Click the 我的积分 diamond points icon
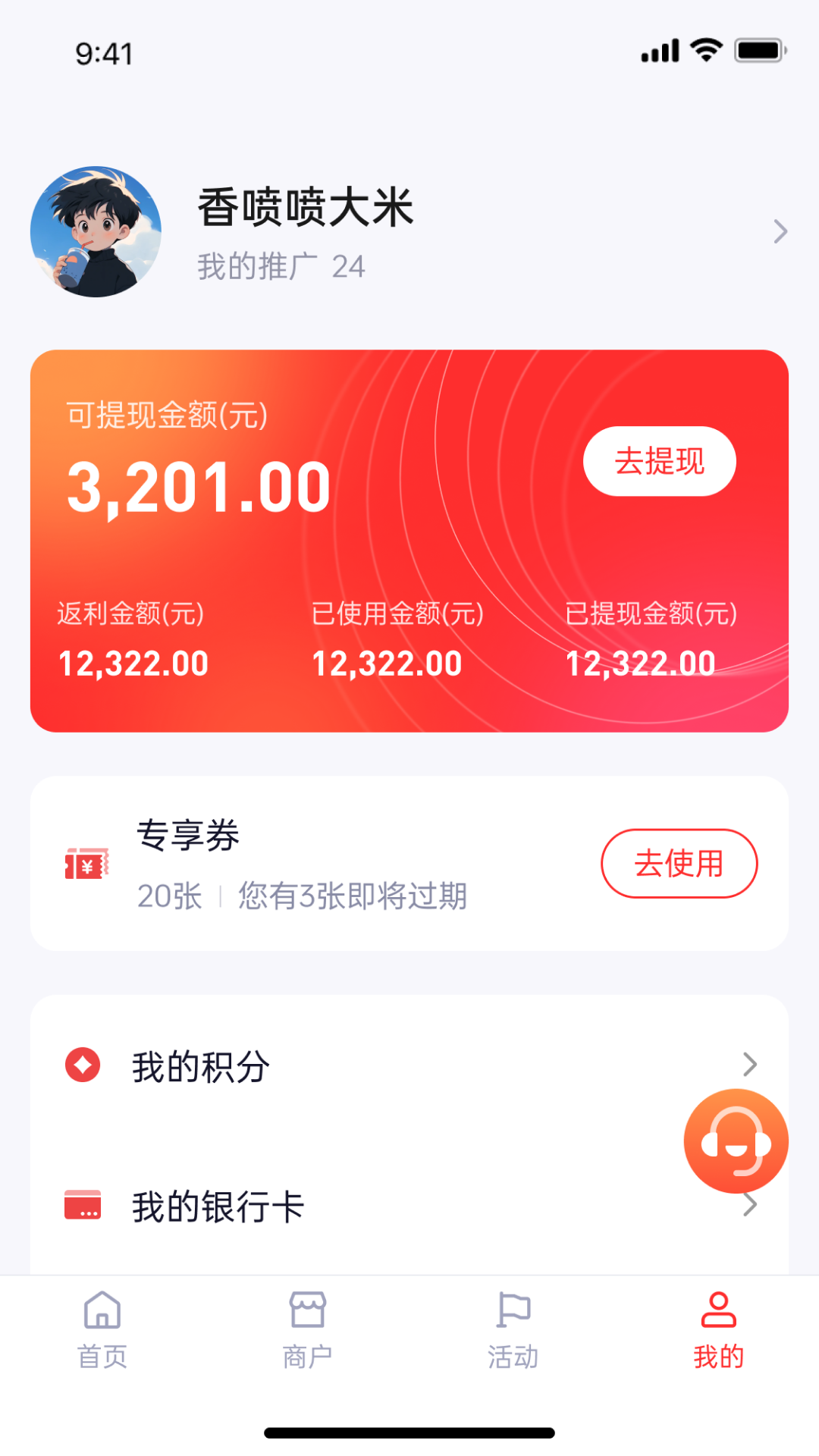This screenshot has height=1456, width=819. pyautogui.click(x=82, y=1064)
